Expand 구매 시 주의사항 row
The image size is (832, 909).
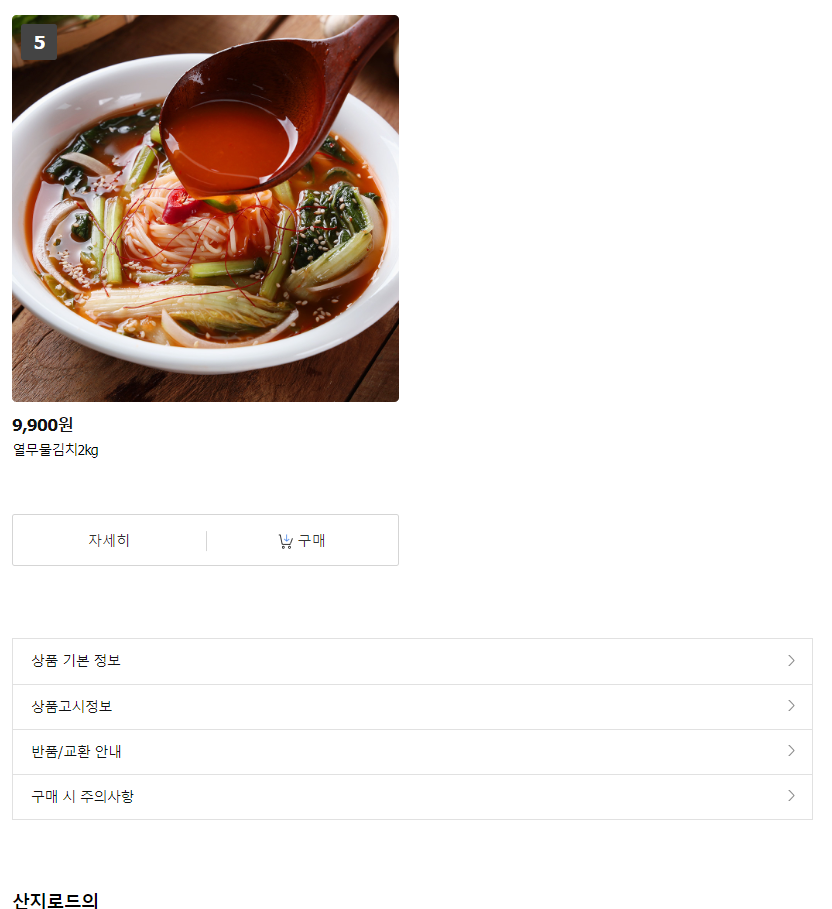411,796
